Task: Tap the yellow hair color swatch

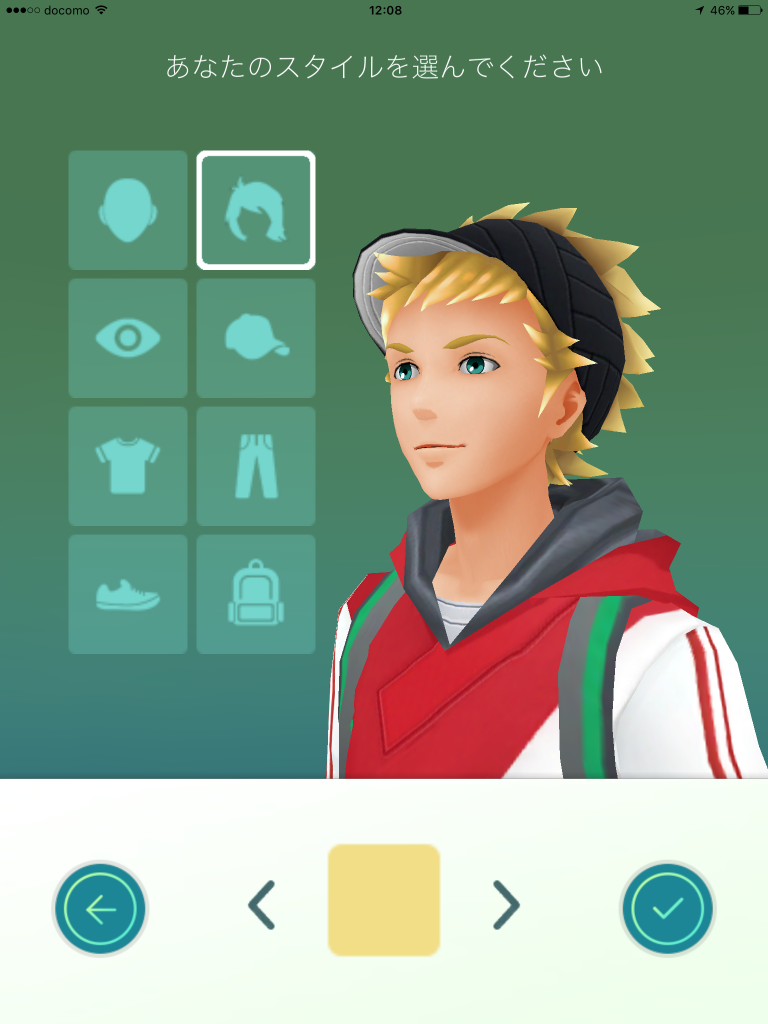Action: pos(384,900)
